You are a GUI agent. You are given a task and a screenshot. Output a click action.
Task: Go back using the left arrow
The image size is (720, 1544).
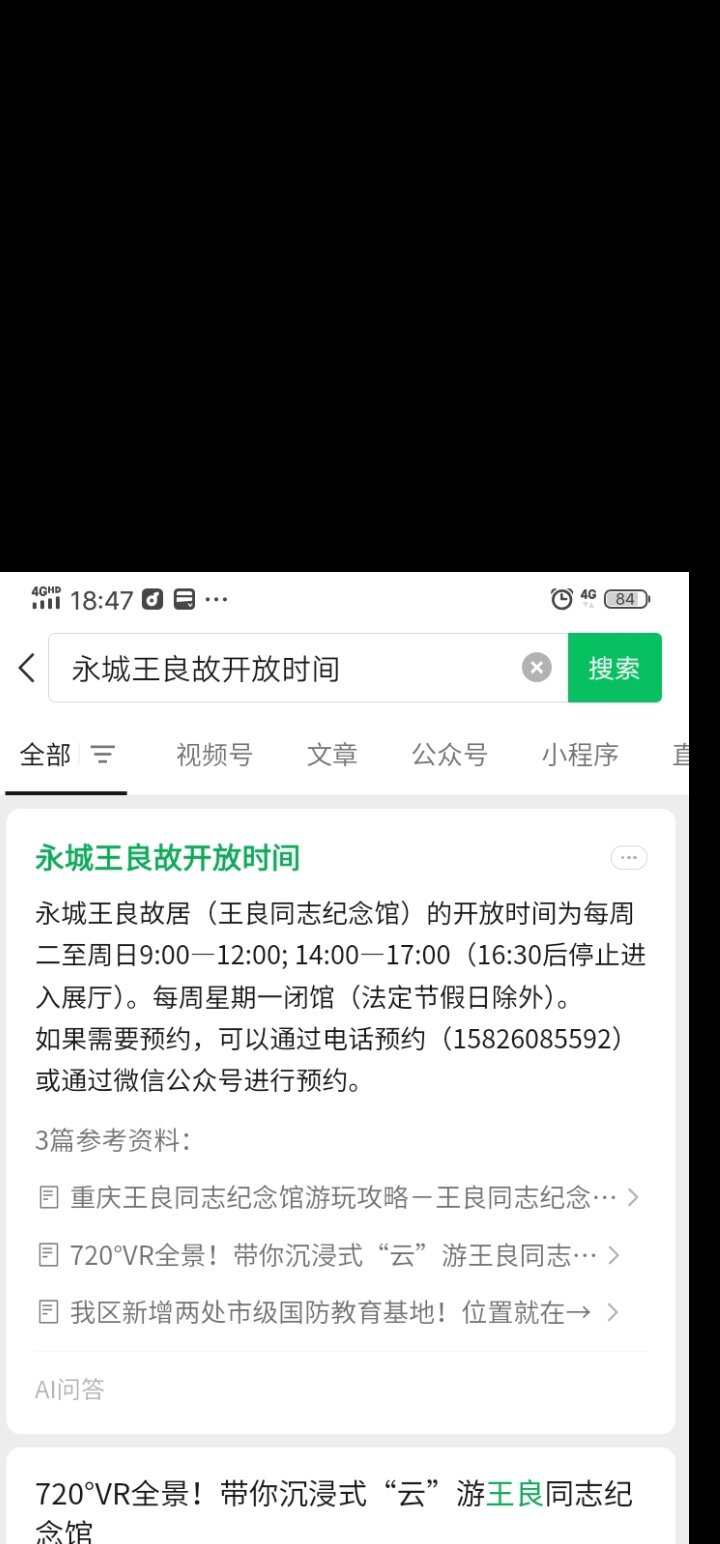[27, 668]
